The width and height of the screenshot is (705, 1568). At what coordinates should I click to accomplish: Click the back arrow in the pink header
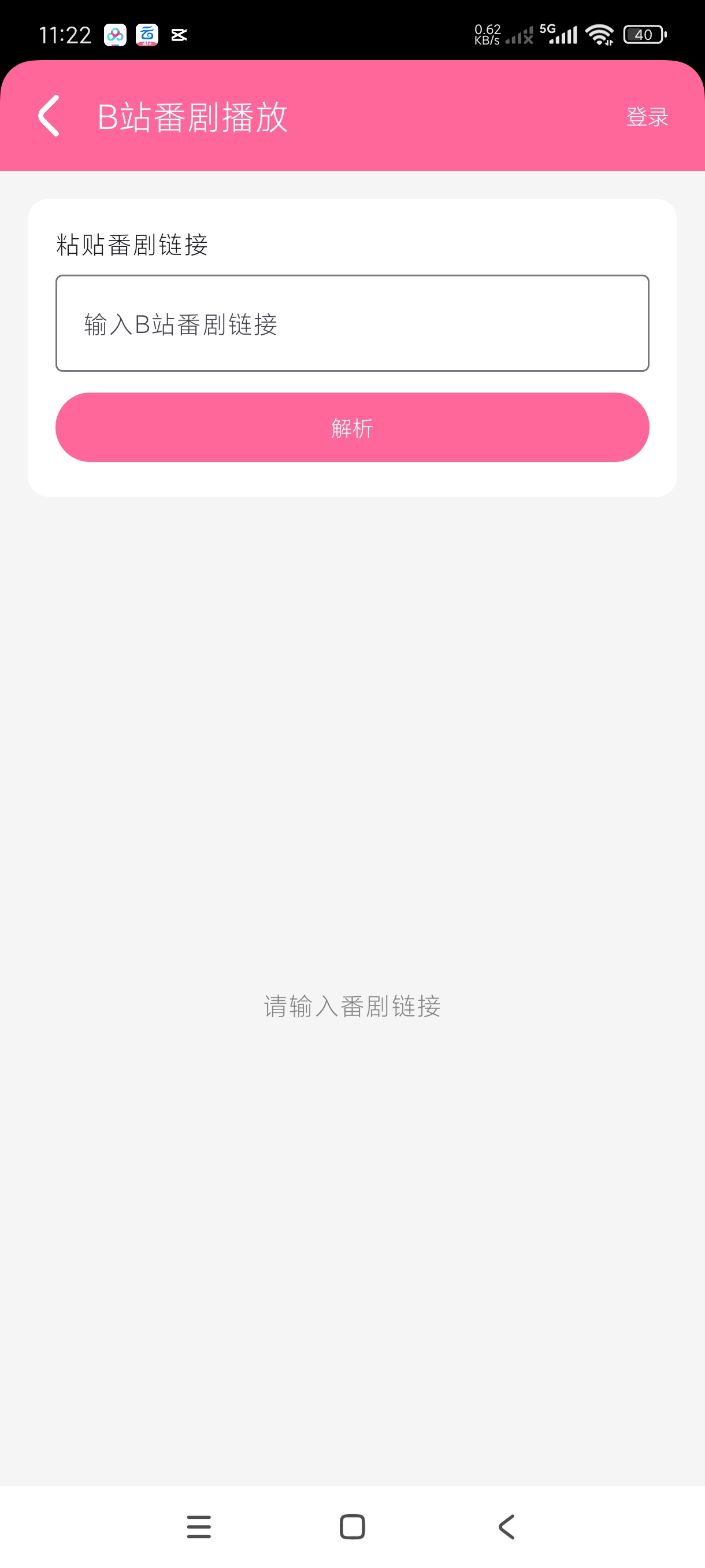click(x=49, y=116)
